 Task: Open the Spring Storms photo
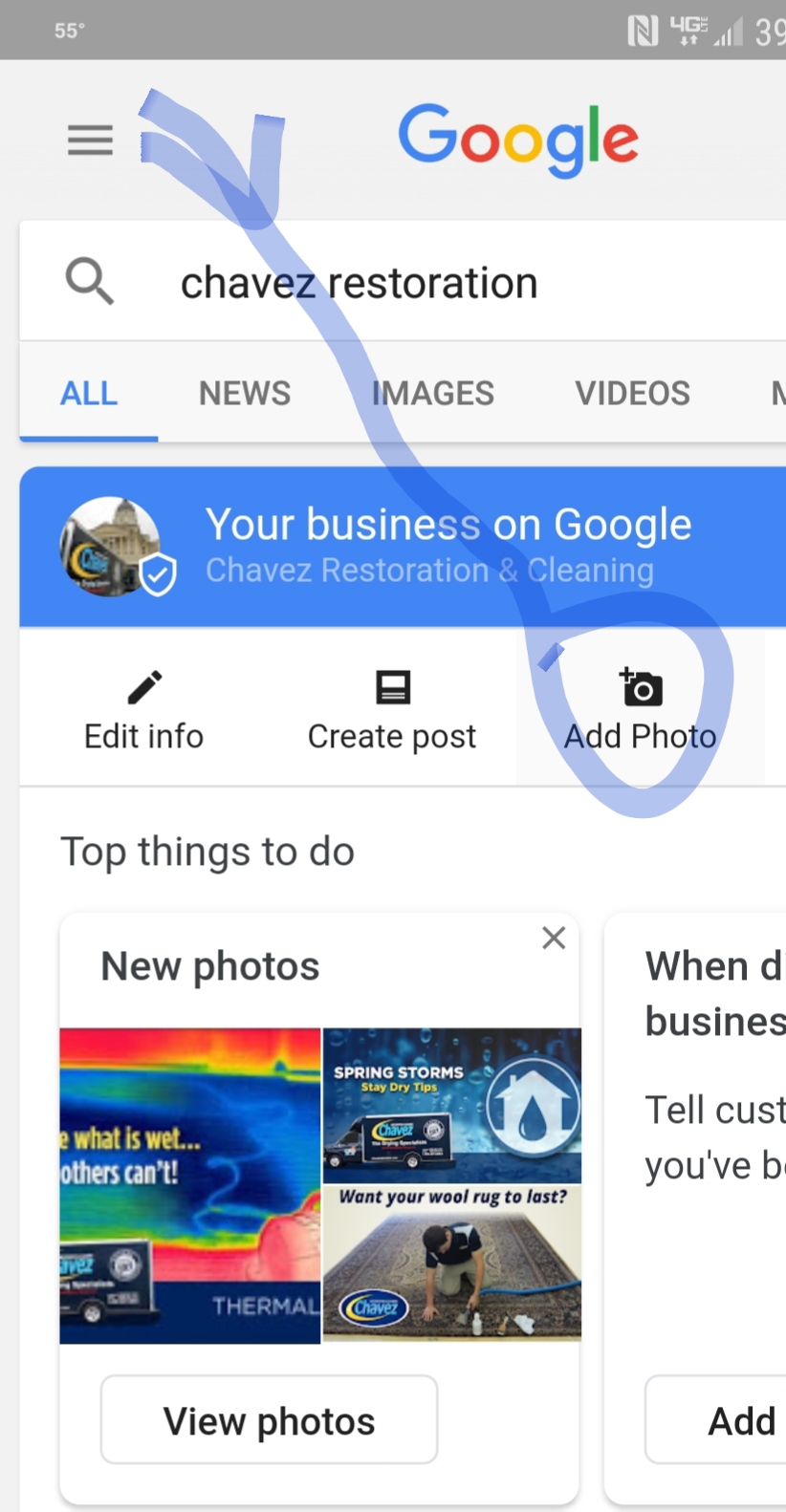click(452, 1105)
